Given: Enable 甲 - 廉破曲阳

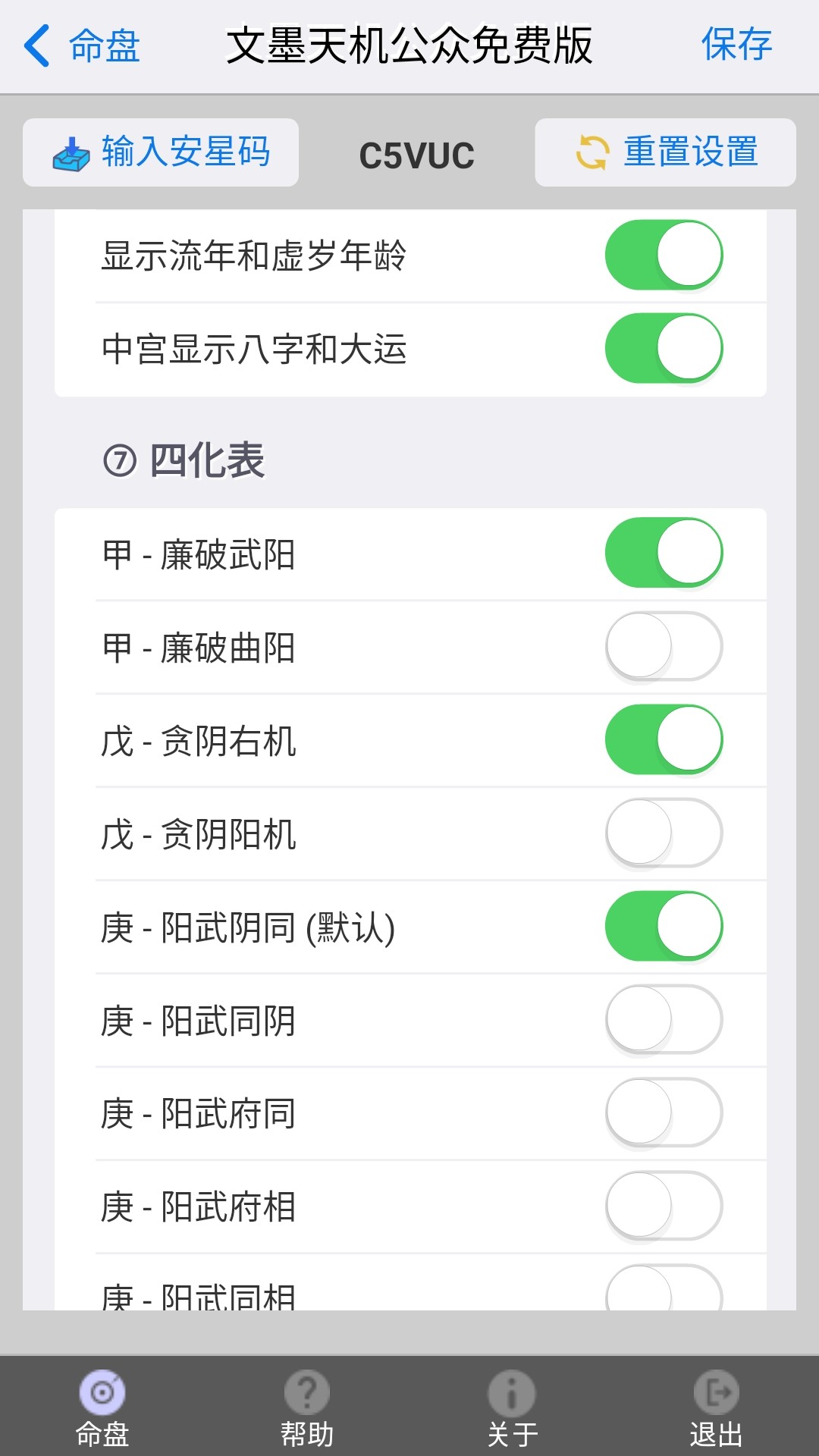Looking at the screenshot, I should pos(664,647).
